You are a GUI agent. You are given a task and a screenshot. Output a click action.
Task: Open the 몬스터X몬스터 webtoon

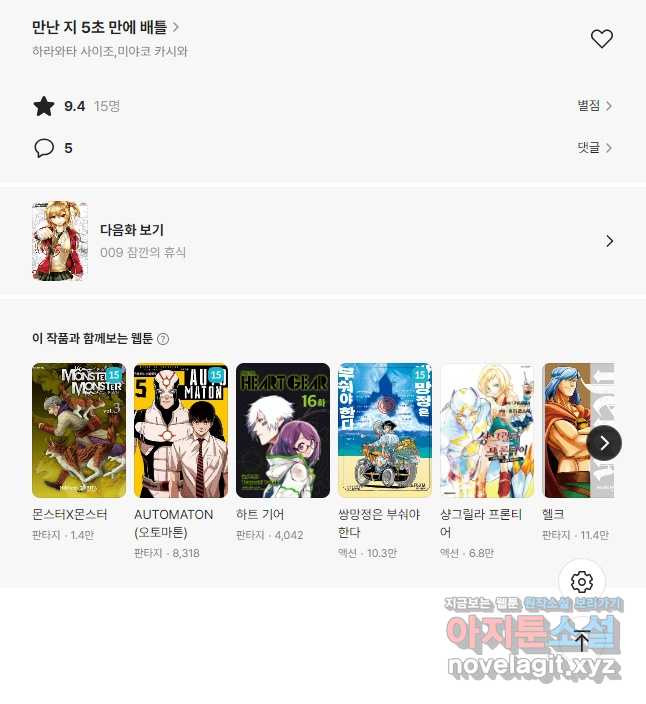pos(79,430)
